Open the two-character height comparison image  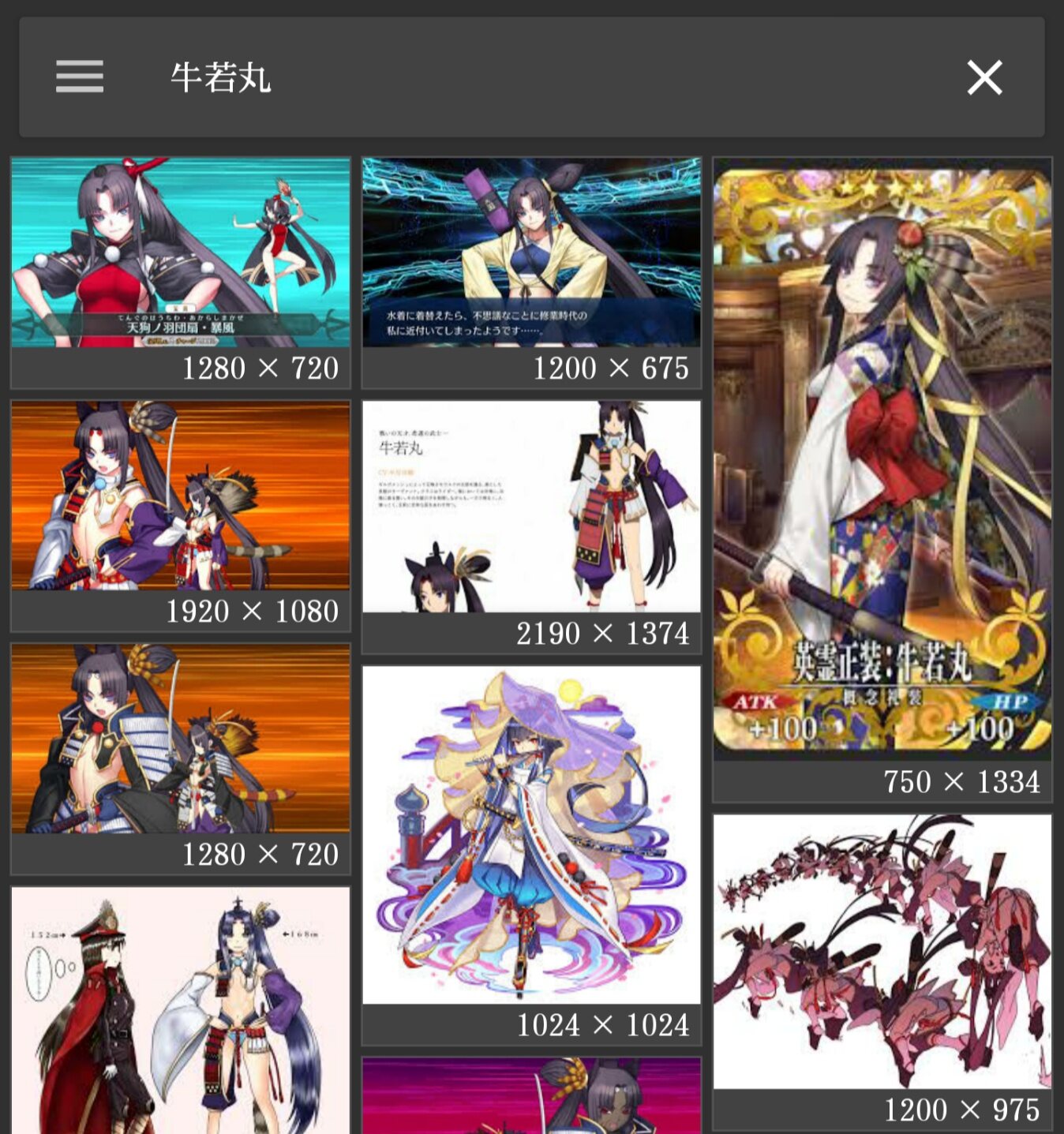181,1012
